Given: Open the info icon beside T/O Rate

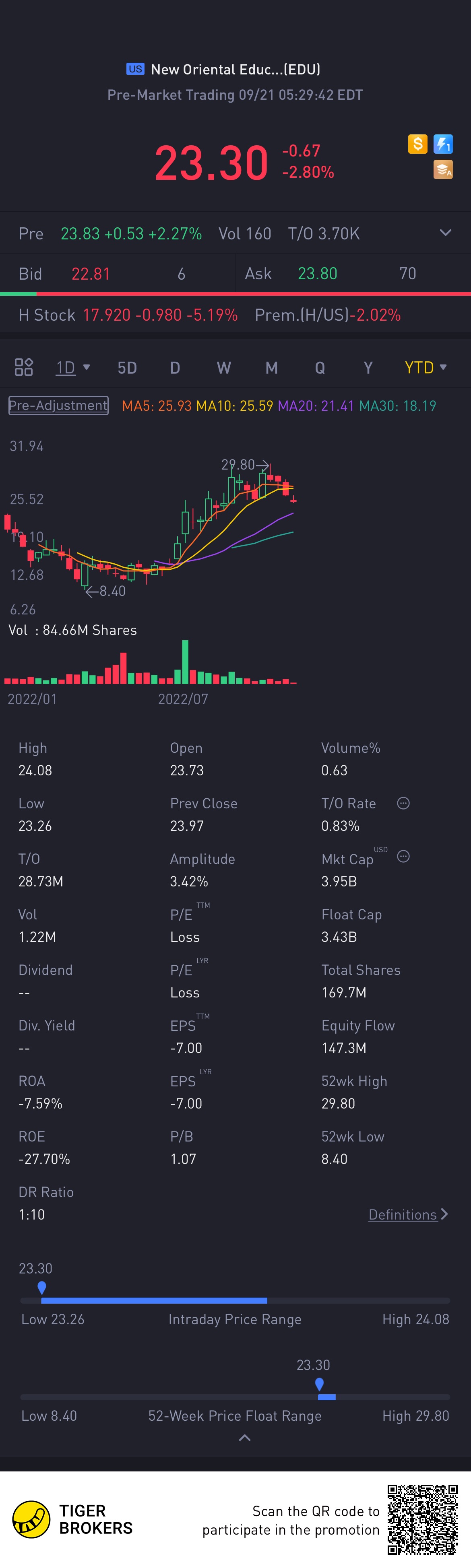Looking at the screenshot, I should pyautogui.click(x=403, y=803).
